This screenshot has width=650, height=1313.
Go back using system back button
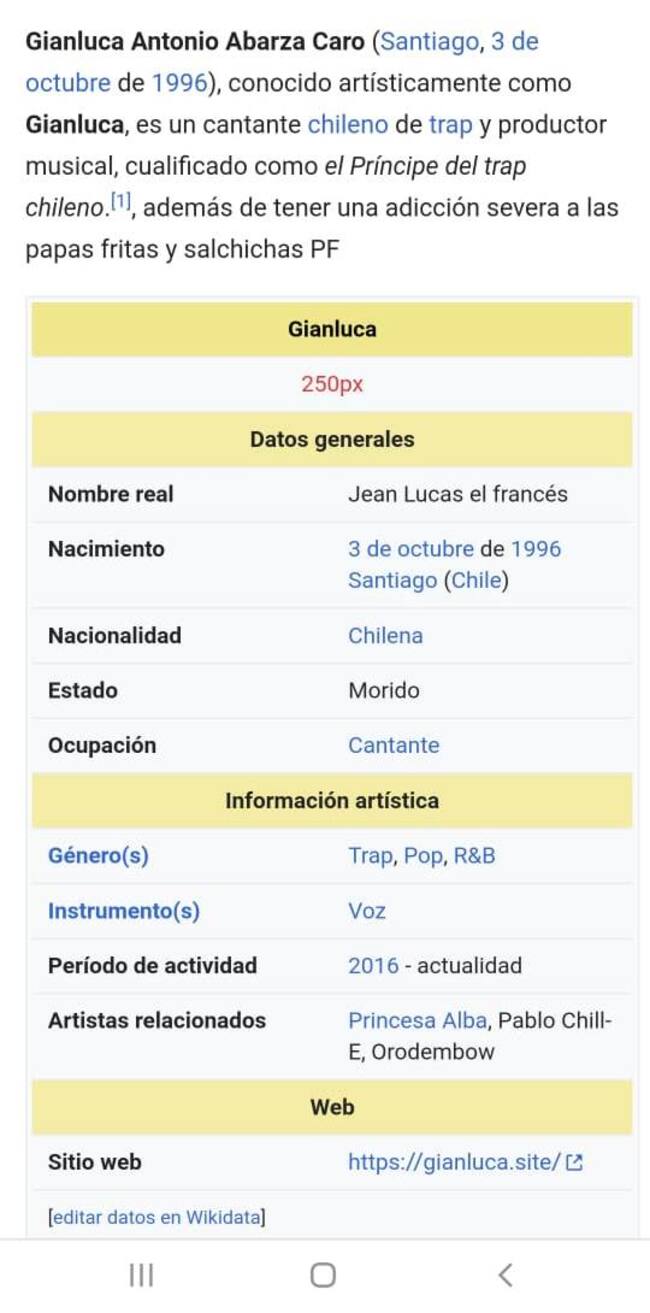click(506, 1274)
